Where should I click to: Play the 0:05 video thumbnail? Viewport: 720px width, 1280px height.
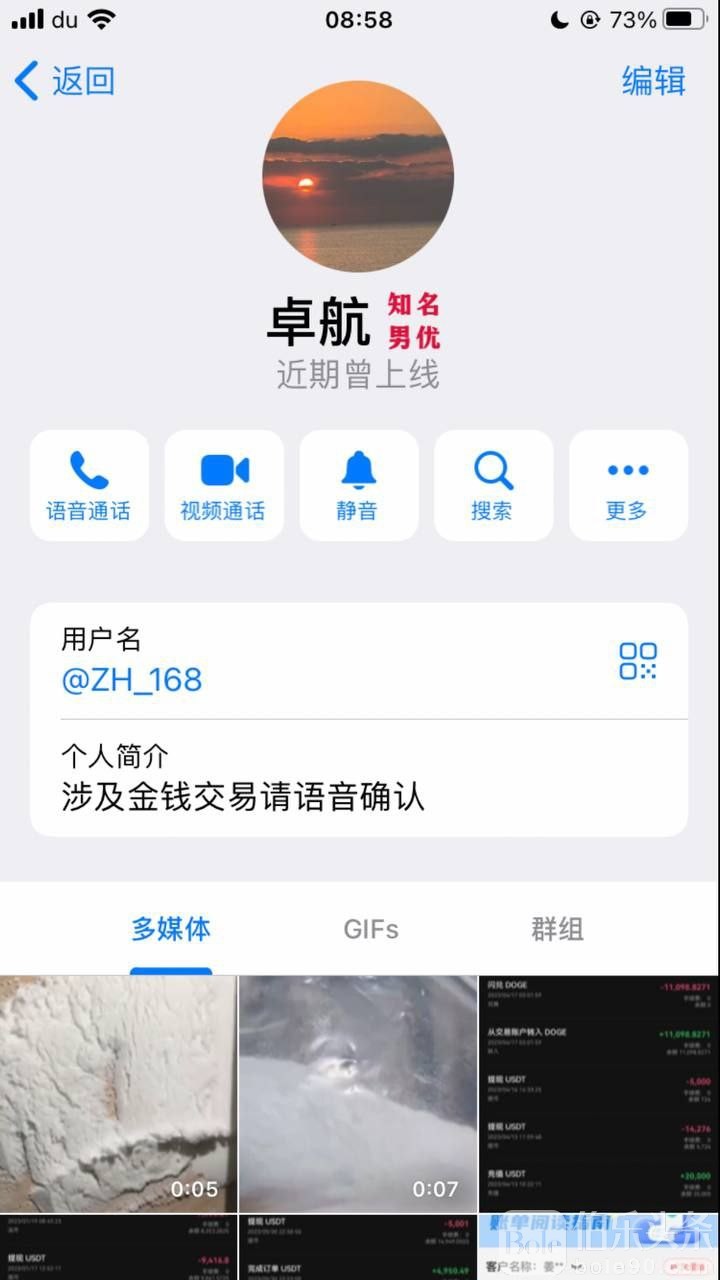(118, 1094)
